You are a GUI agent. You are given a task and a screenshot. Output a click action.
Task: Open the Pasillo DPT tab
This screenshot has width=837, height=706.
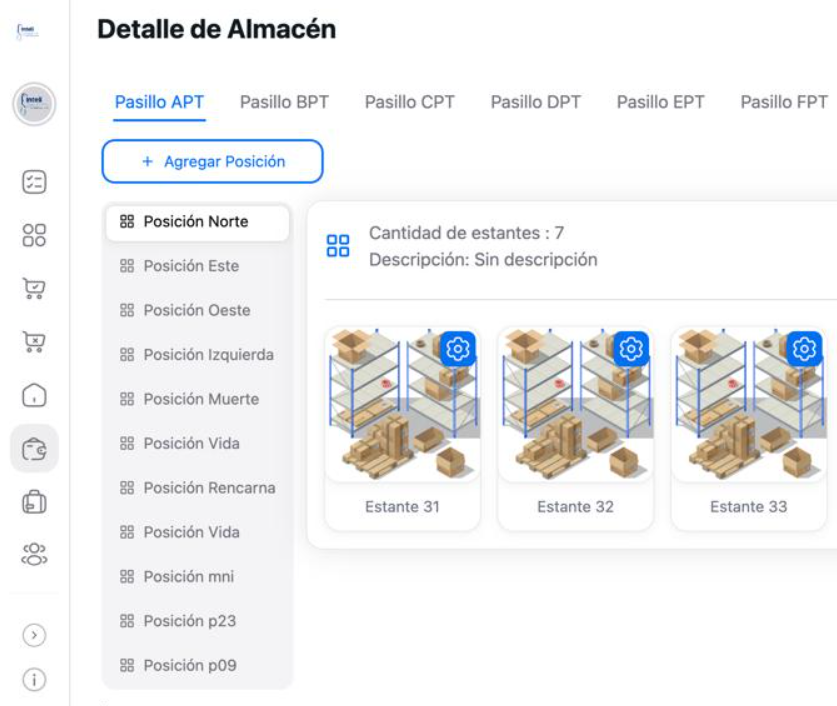(535, 102)
